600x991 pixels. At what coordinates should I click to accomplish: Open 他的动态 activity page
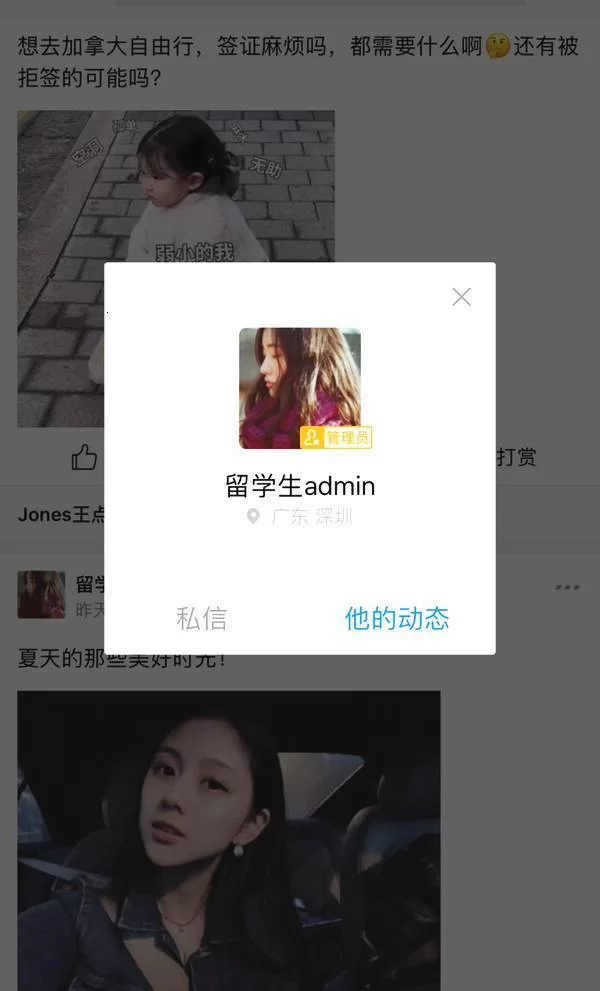[397, 619]
